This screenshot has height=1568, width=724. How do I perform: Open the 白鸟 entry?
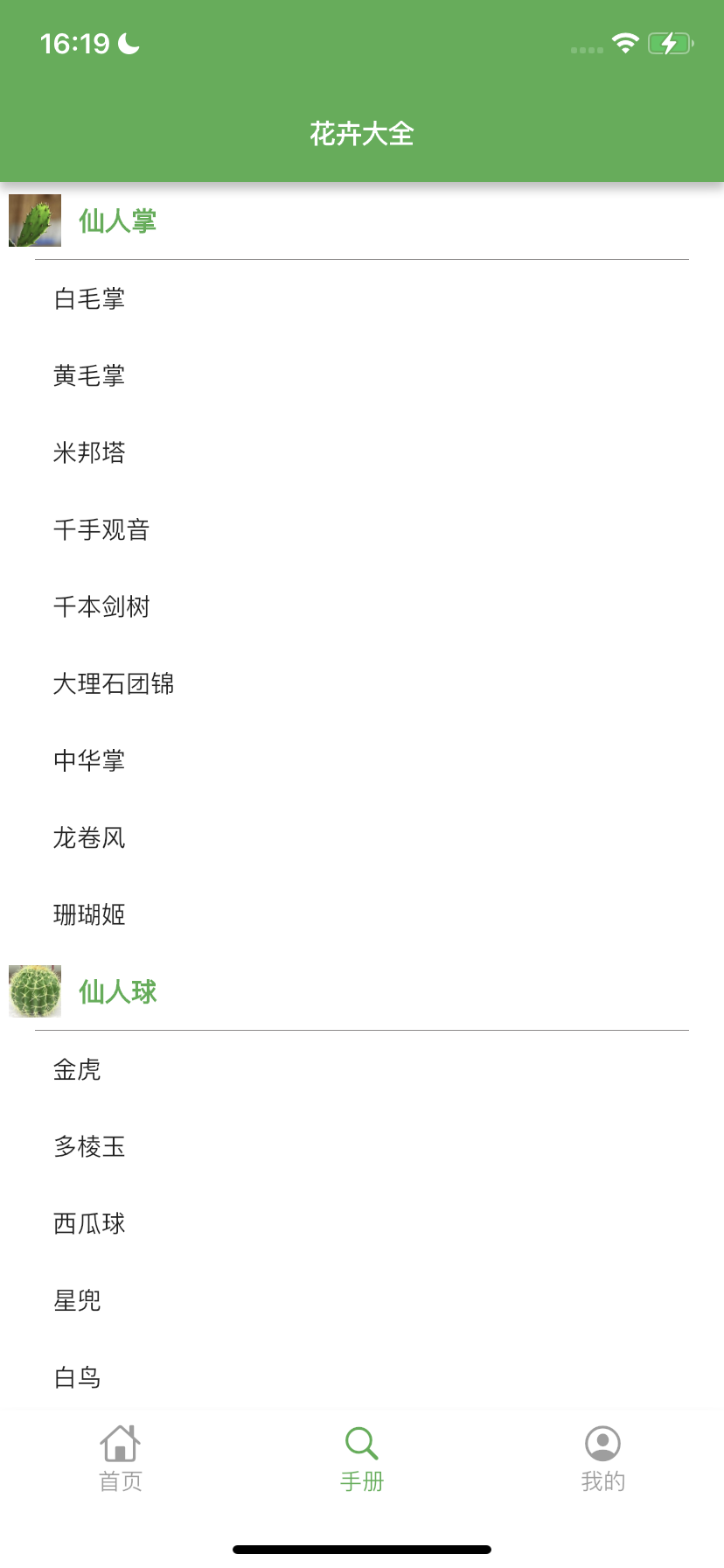click(x=77, y=1378)
